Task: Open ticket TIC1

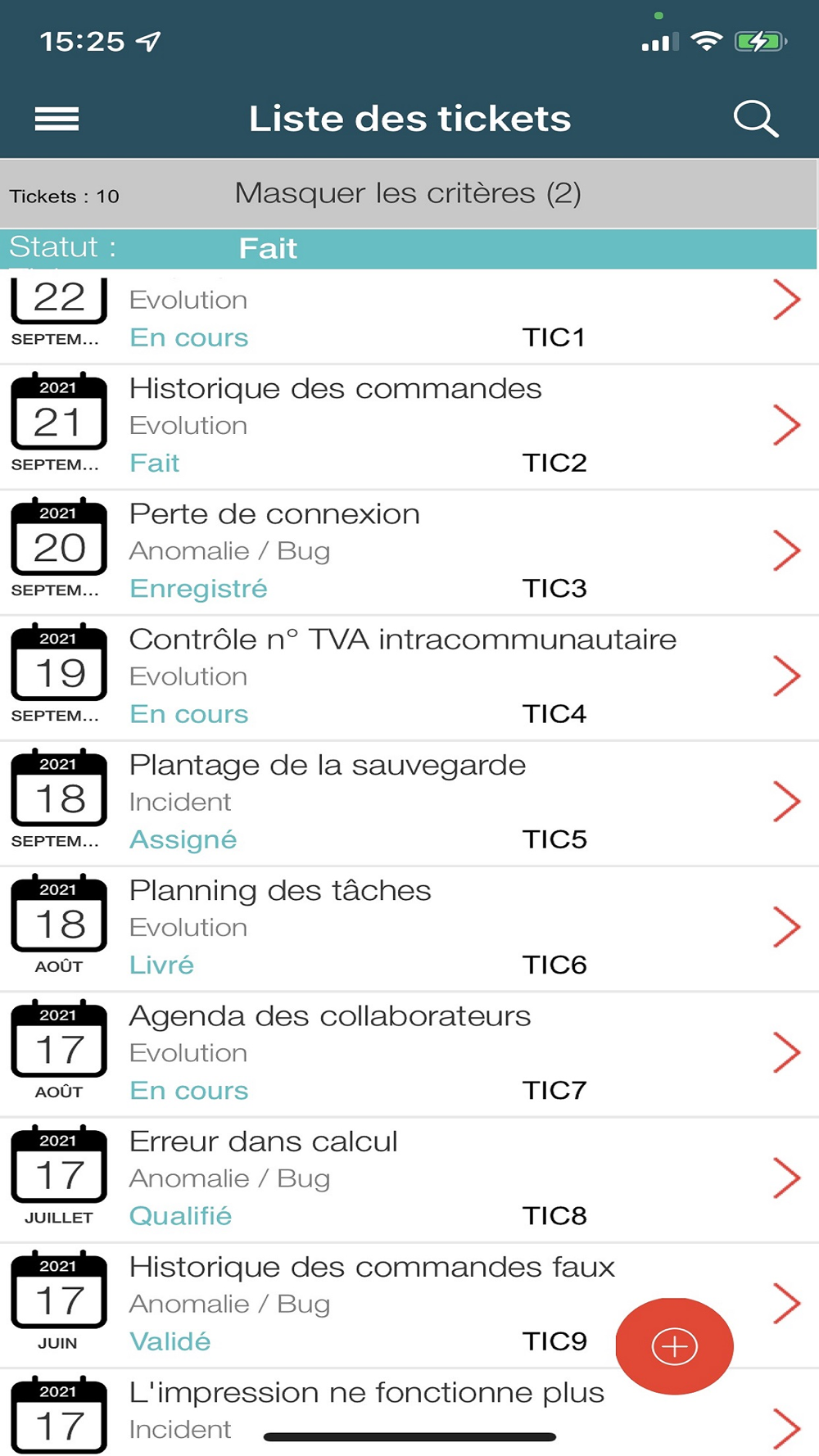Action: (409, 317)
